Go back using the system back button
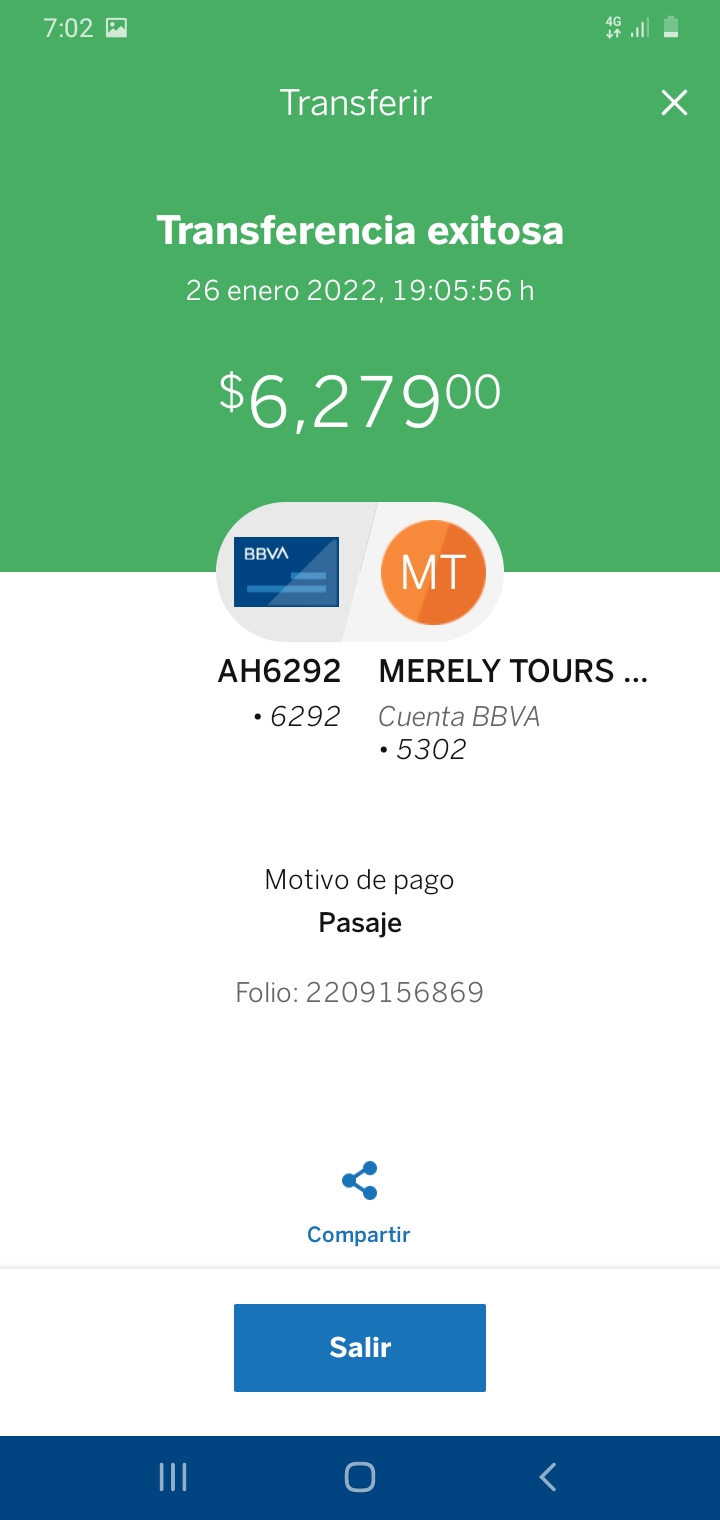Viewport: 720px width, 1520px height. pos(547,1477)
